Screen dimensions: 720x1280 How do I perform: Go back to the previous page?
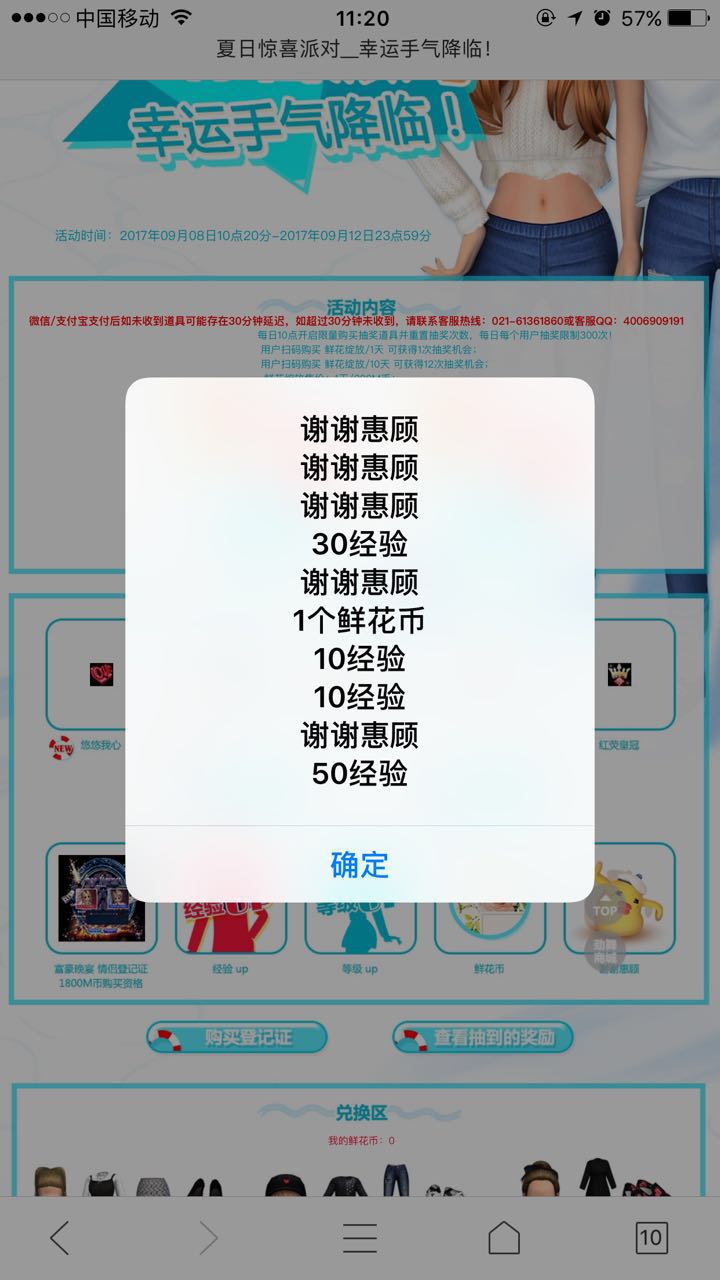pyautogui.click(x=60, y=1238)
